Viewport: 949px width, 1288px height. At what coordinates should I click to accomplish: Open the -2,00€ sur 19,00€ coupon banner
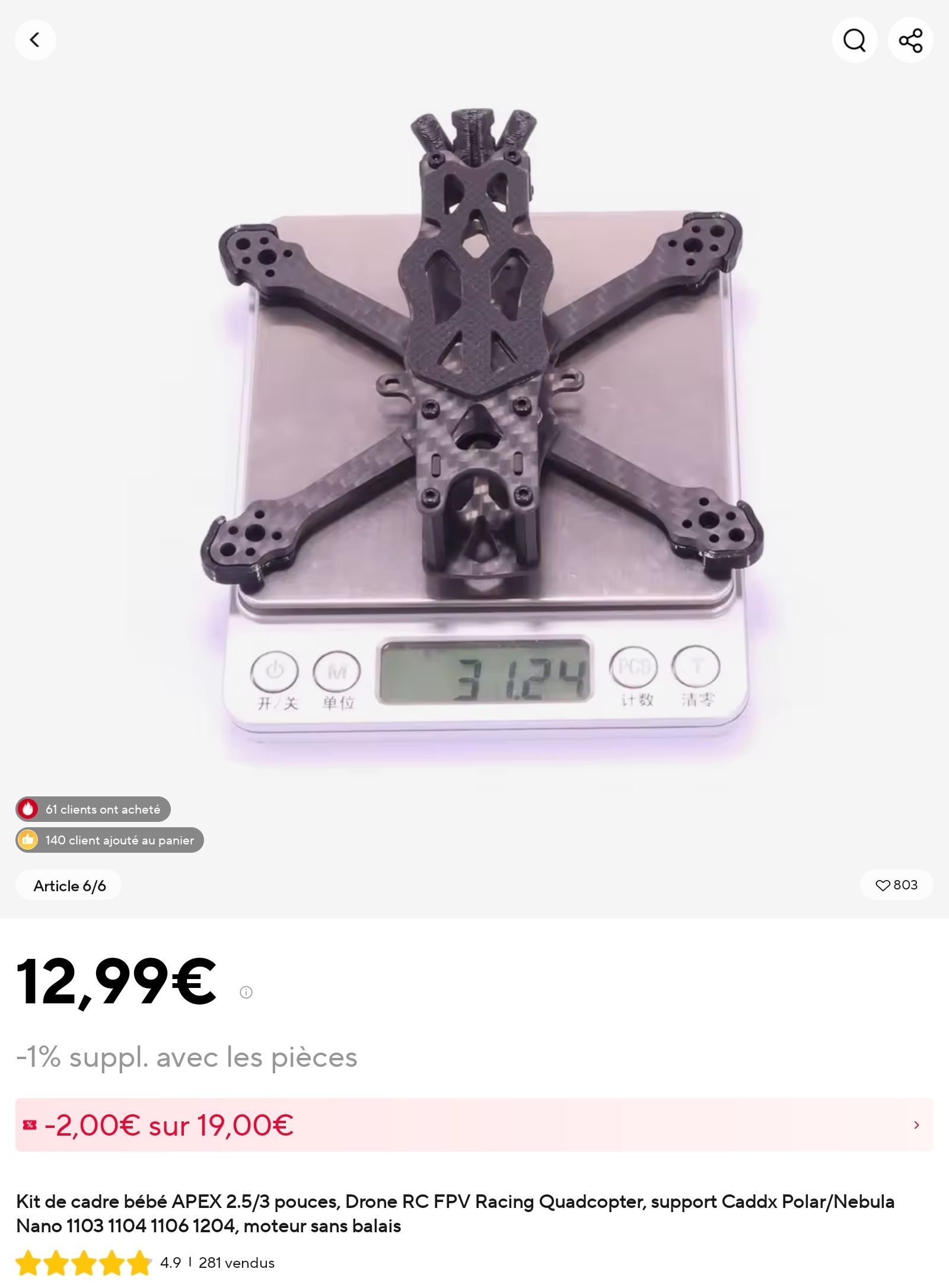pos(474,1125)
